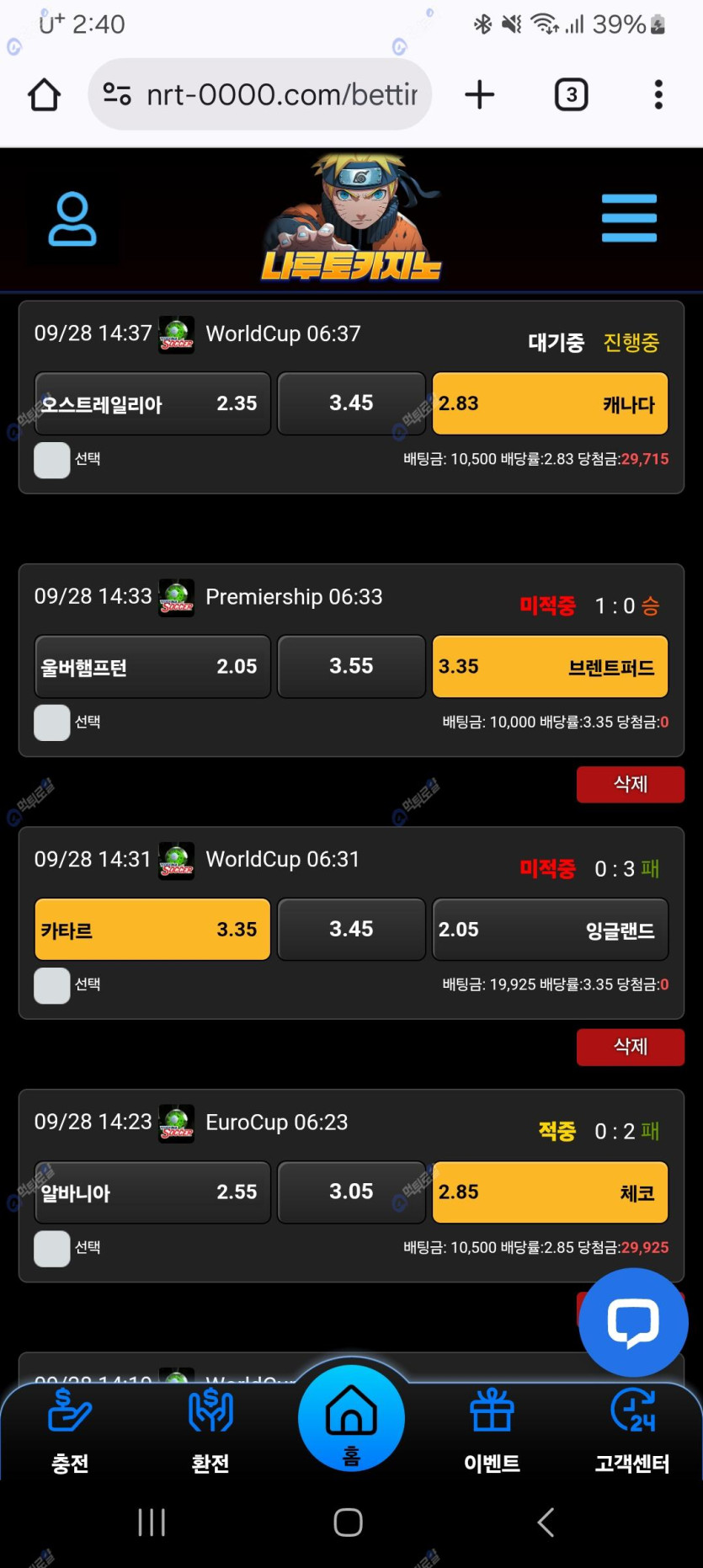Check 선택 box for EuroCup 06:23 bet
The image size is (703, 1568).
[51, 1248]
